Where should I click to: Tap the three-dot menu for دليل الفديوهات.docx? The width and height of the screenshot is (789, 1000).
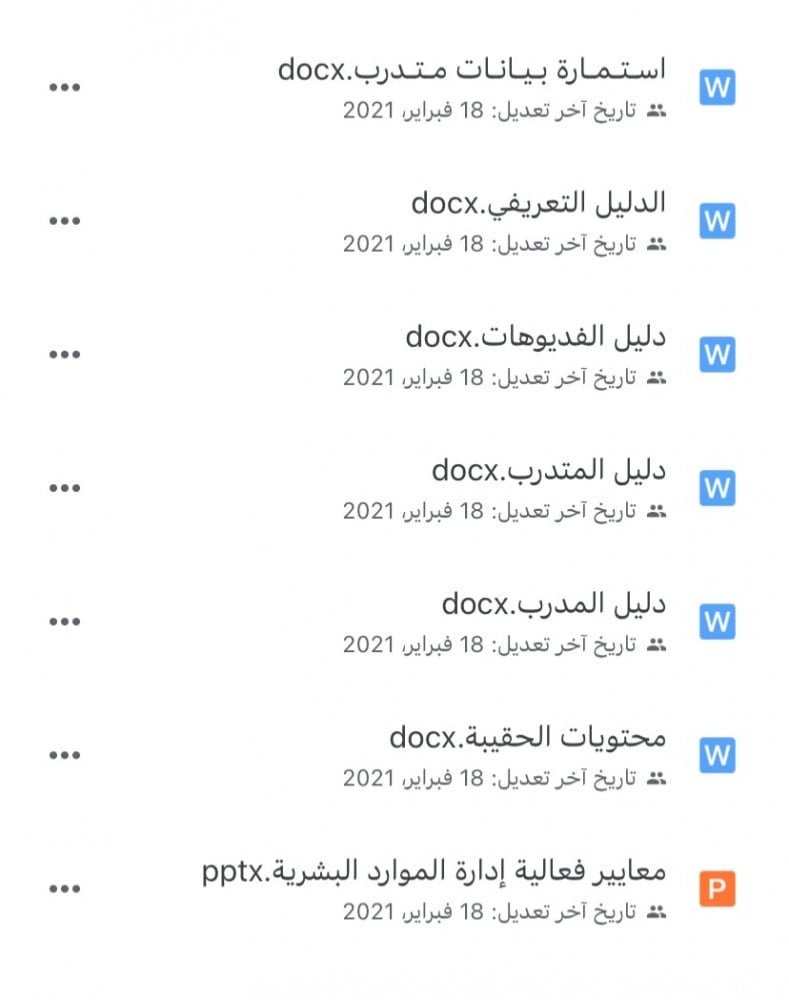click(65, 355)
